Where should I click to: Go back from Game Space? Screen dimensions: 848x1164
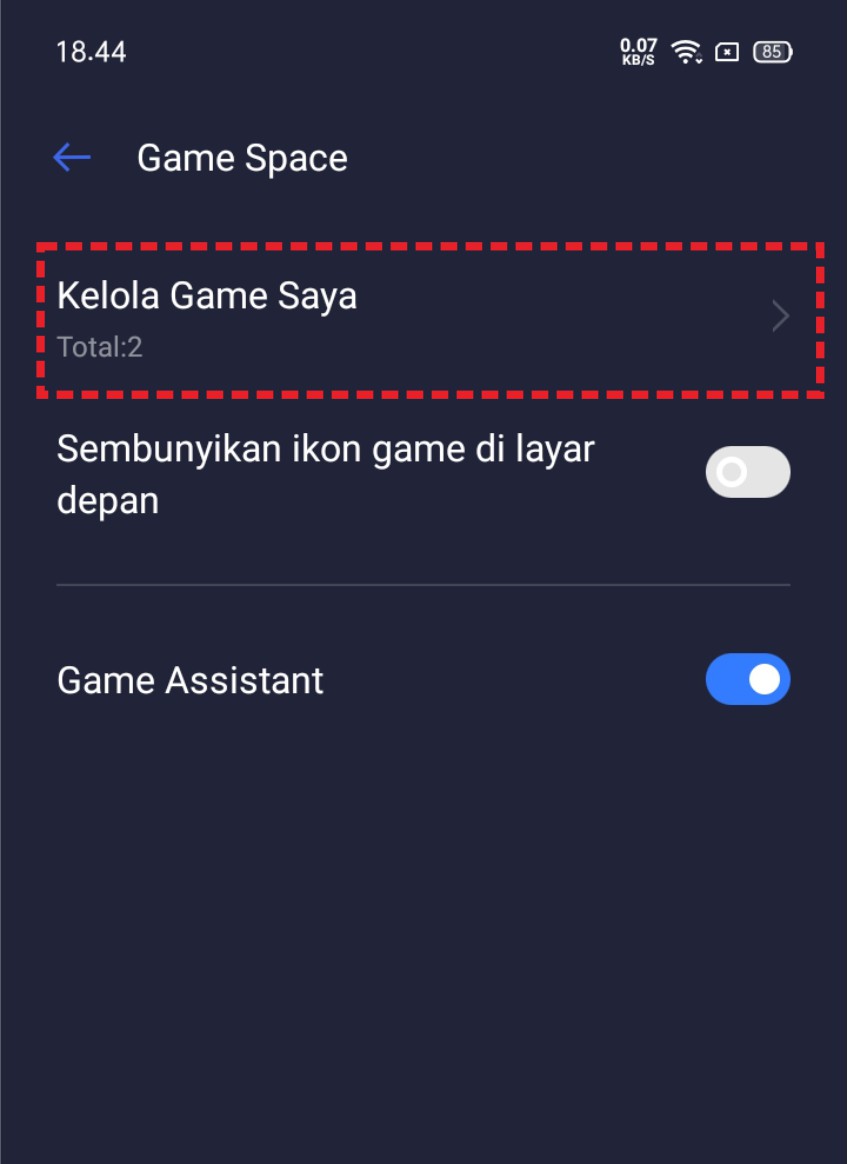click(x=72, y=158)
